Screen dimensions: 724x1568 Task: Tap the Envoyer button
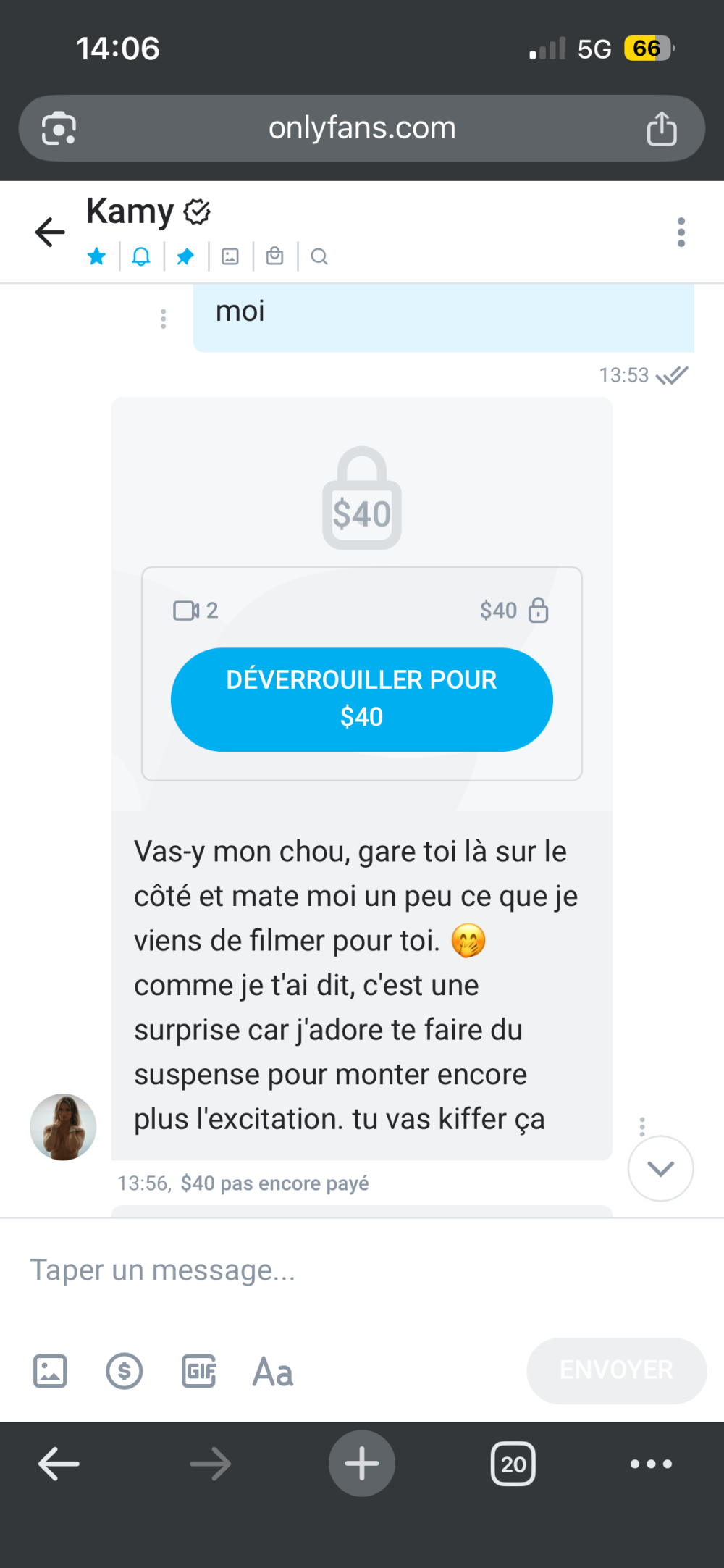[x=616, y=1370]
